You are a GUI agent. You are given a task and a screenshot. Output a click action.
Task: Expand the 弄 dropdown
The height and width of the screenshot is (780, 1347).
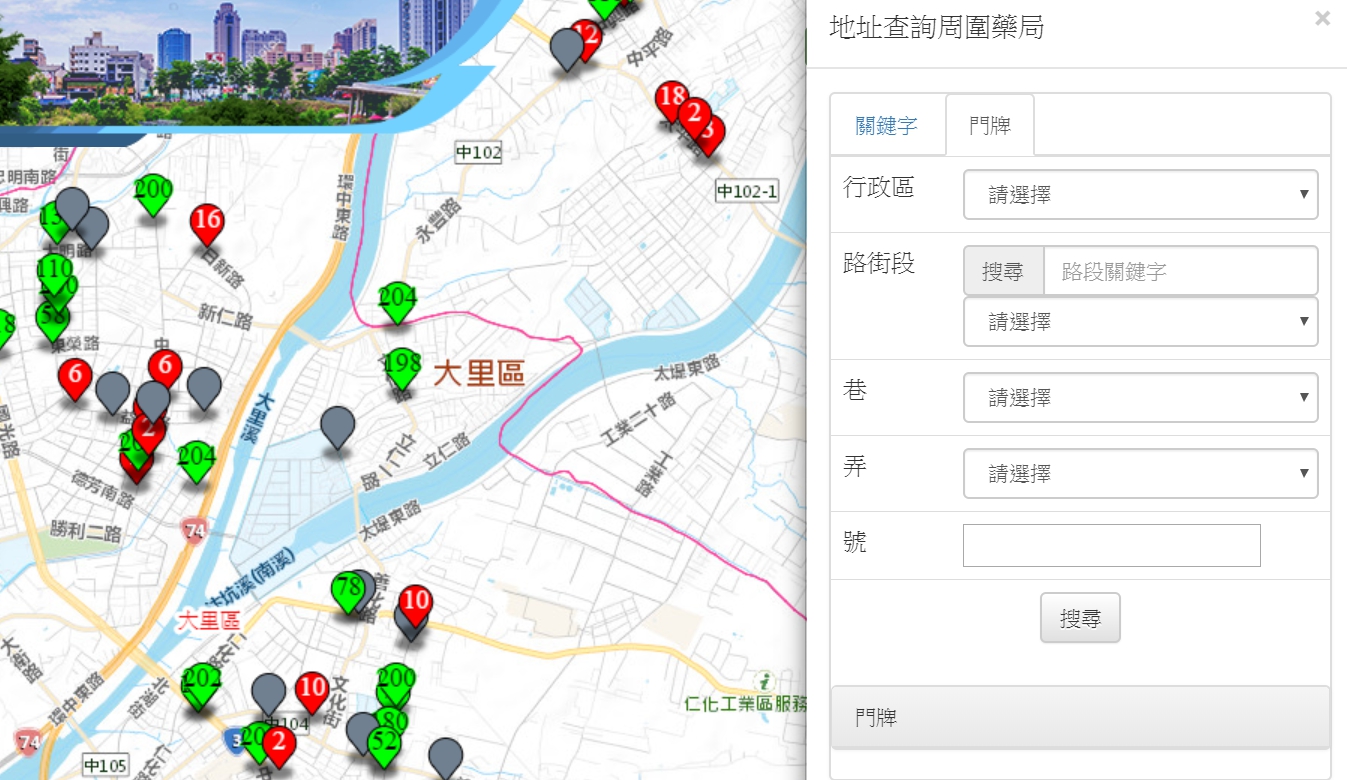pos(1140,474)
